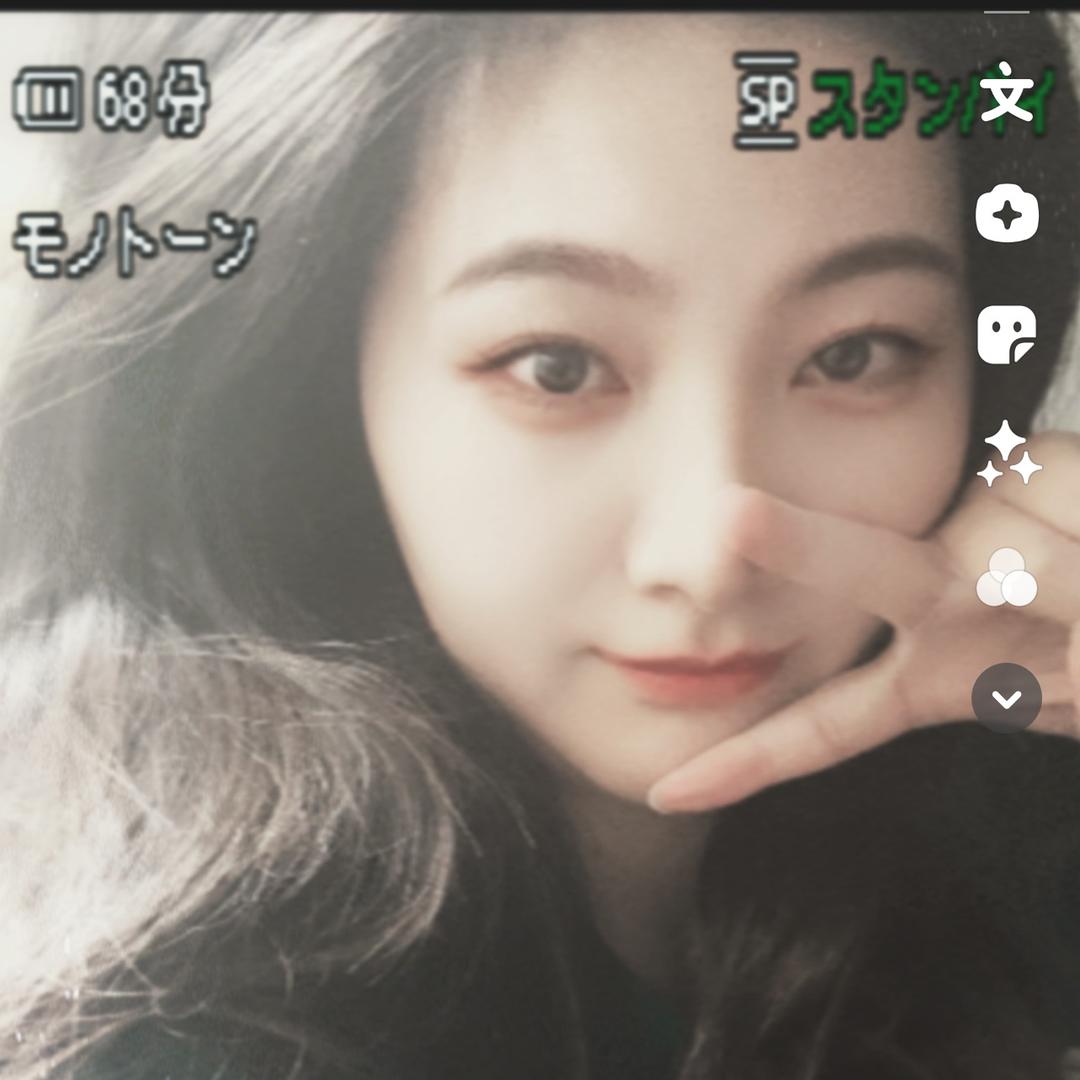Open the AI photo enhance tool
This screenshot has width=1080, height=1080.
(1006, 214)
